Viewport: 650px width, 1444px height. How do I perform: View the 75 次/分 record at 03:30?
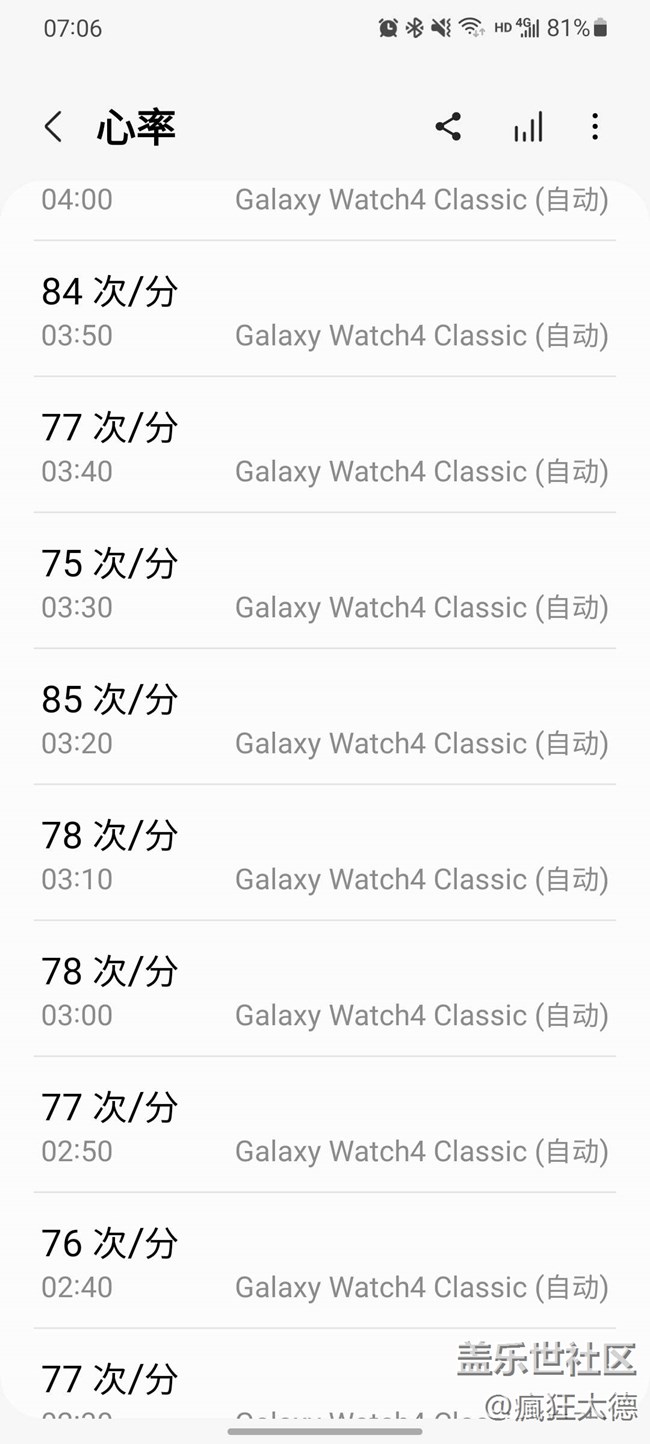click(x=324, y=582)
